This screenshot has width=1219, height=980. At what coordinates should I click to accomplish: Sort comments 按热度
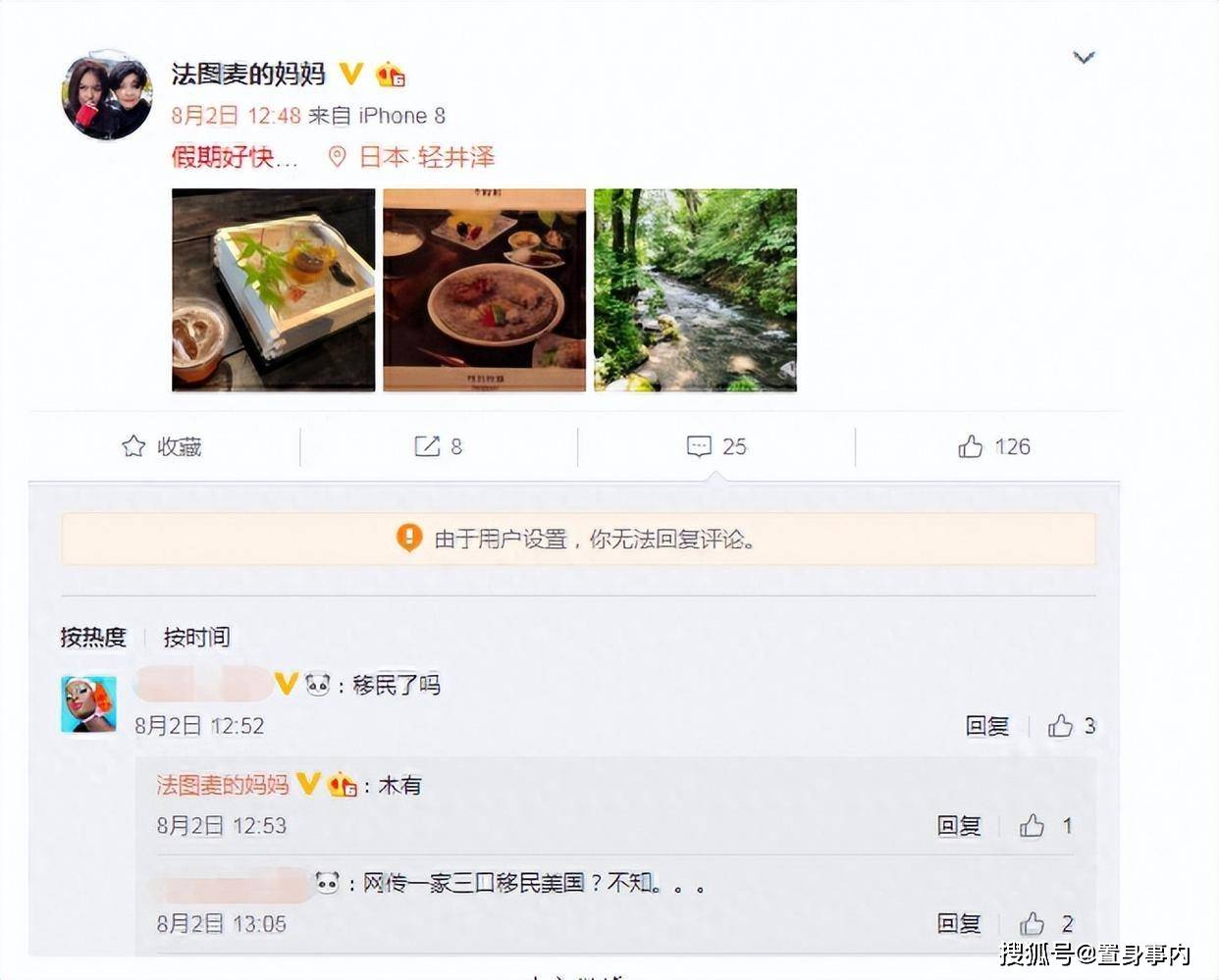tap(93, 638)
